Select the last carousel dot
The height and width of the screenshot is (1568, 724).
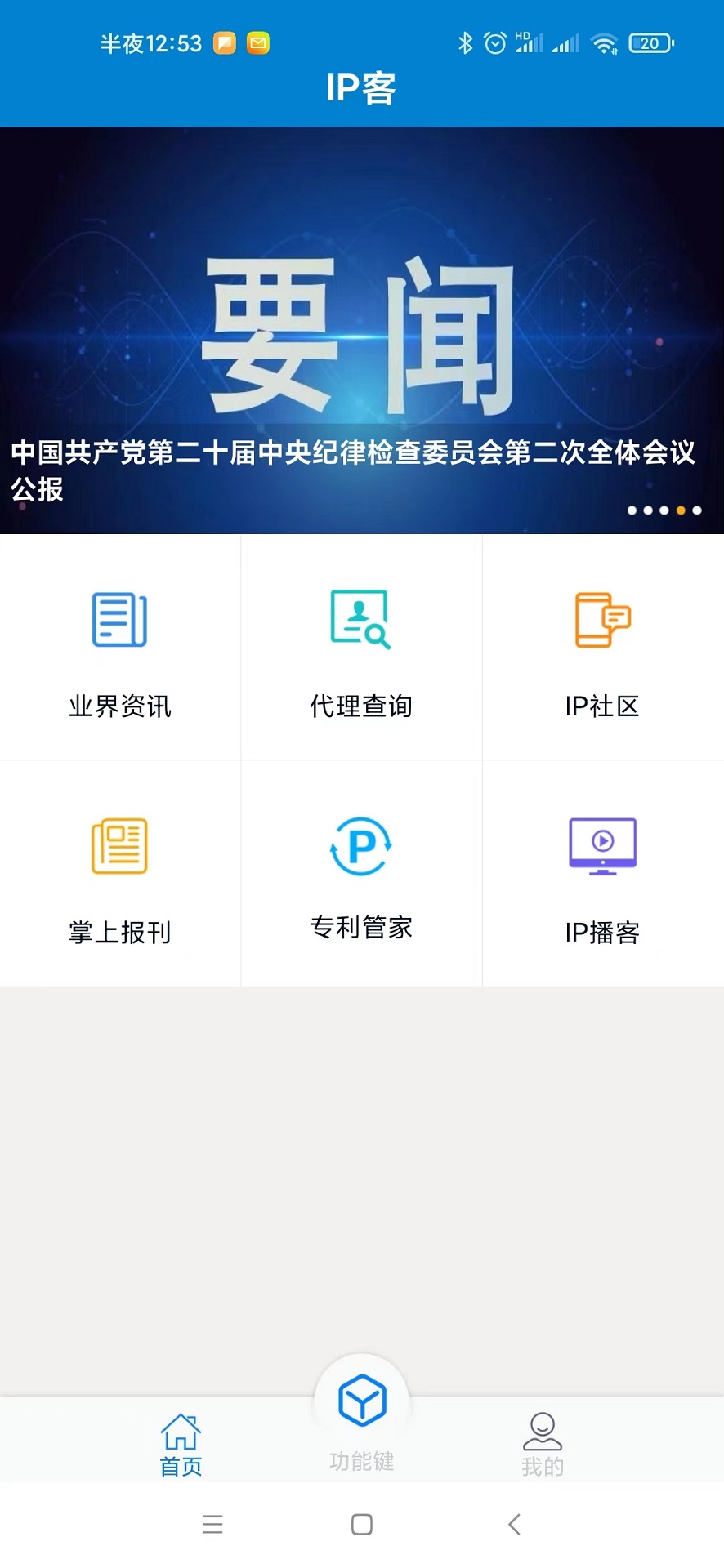pyautogui.click(x=695, y=510)
